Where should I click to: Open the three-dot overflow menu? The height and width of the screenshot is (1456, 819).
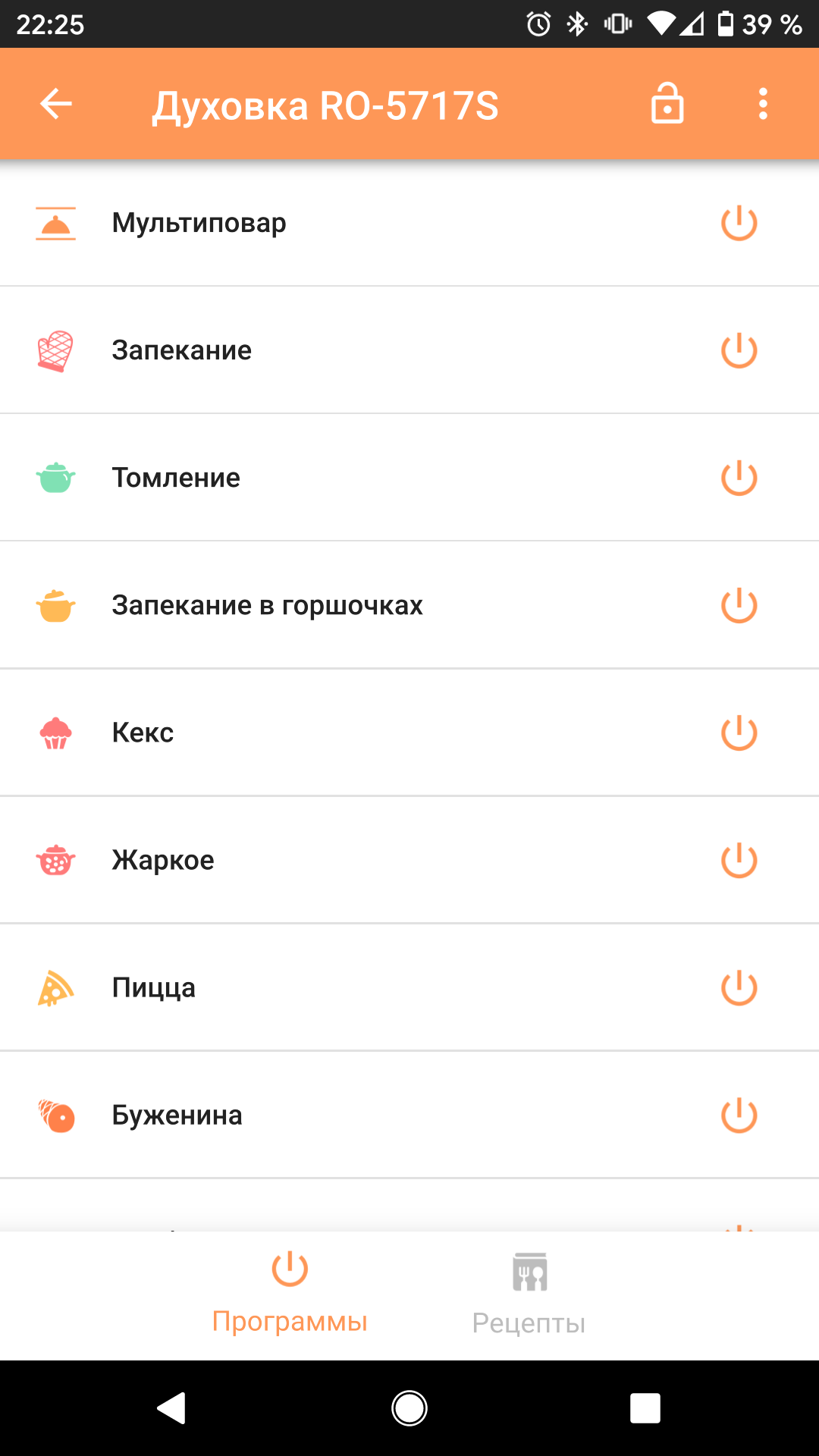[x=763, y=104]
